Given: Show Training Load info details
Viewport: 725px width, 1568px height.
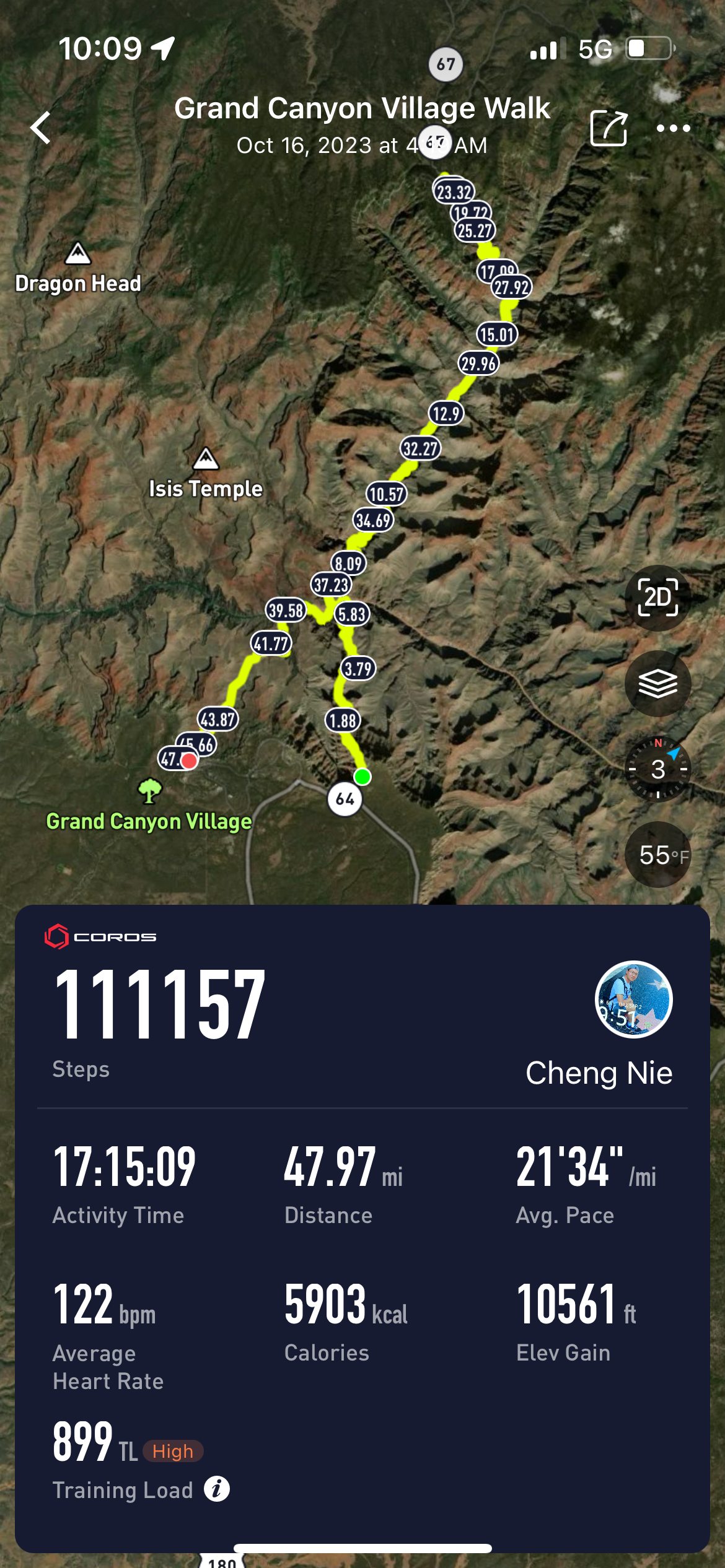Looking at the screenshot, I should pyautogui.click(x=217, y=1488).
